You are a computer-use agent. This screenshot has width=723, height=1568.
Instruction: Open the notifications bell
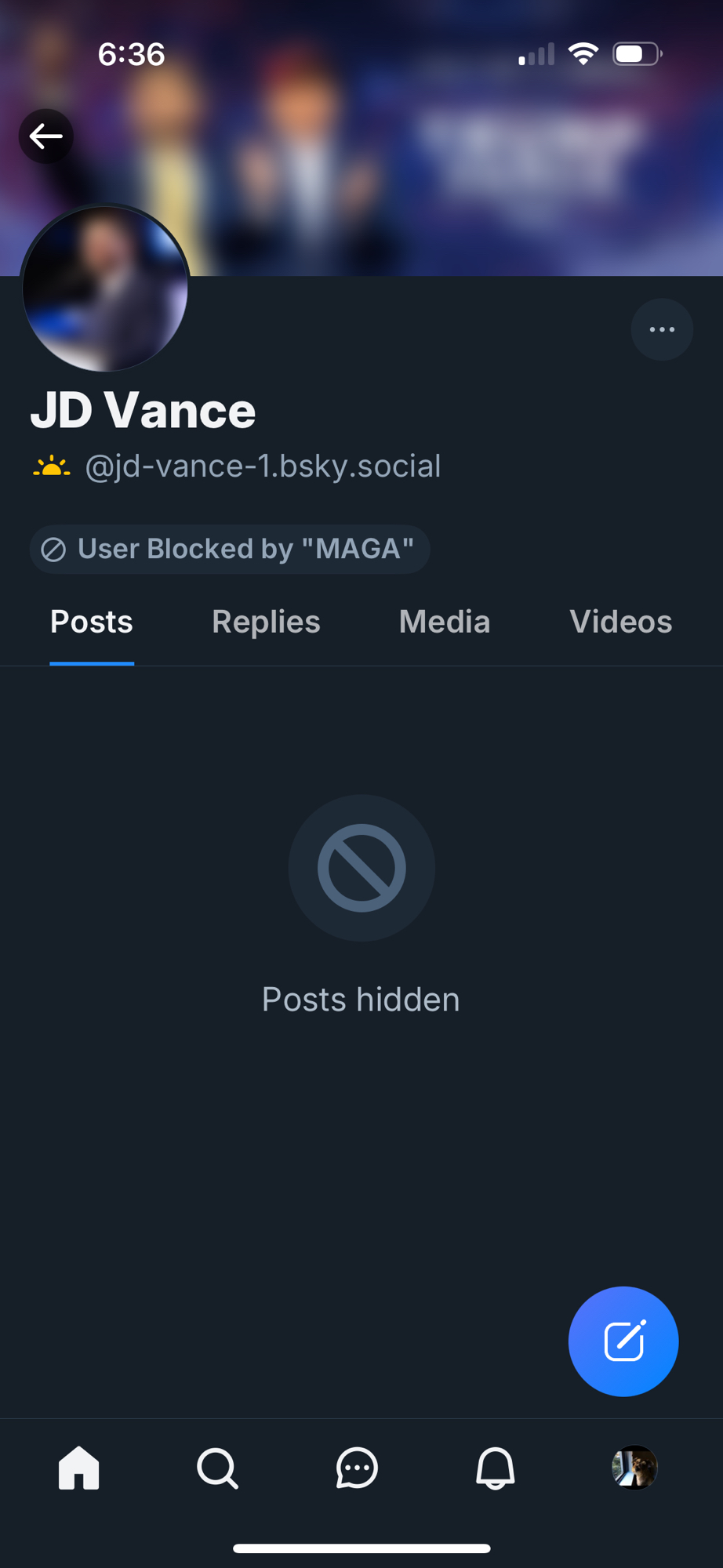[496, 1468]
